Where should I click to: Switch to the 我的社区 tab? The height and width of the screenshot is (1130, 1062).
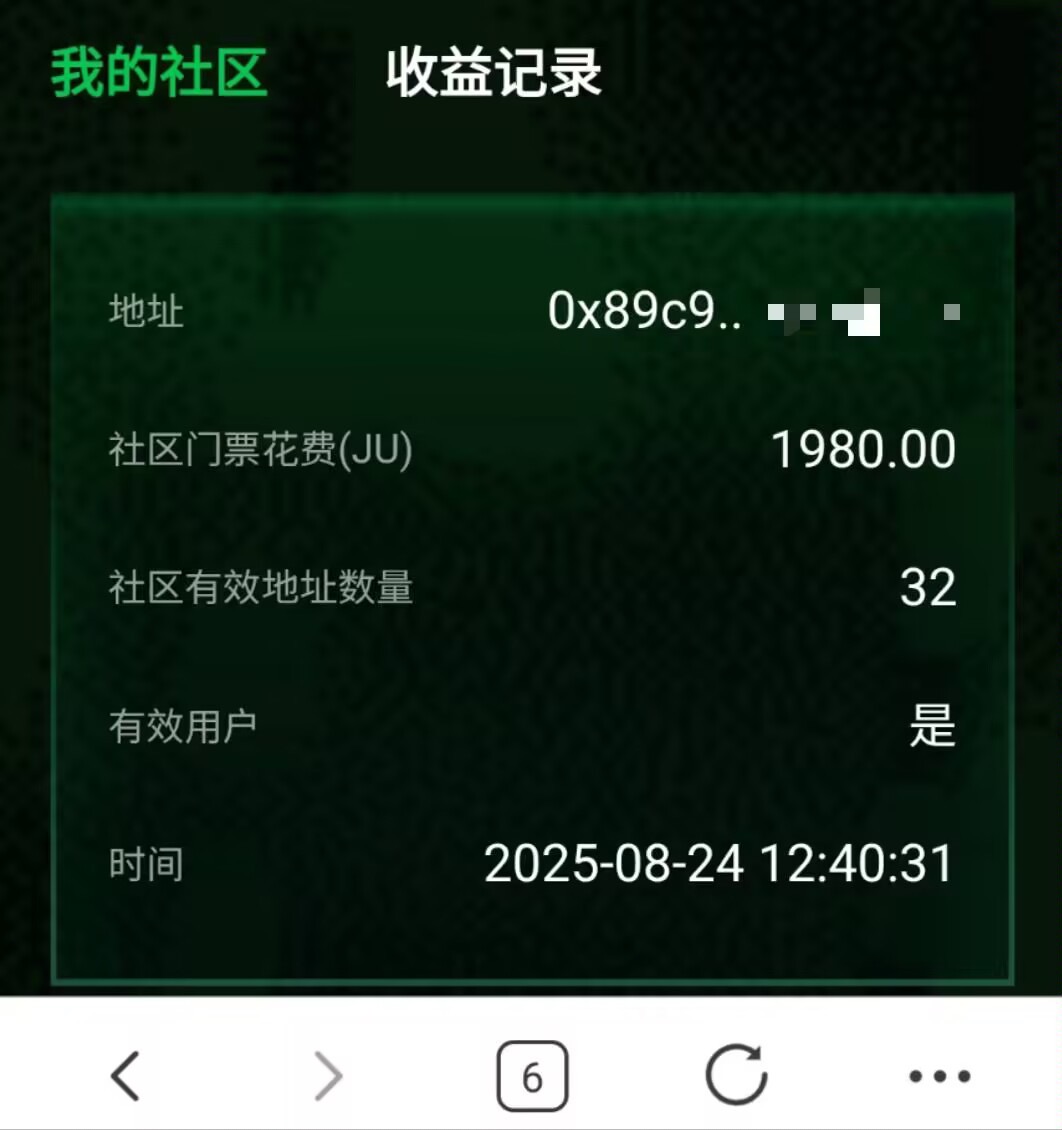pyautogui.click(x=159, y=72)
